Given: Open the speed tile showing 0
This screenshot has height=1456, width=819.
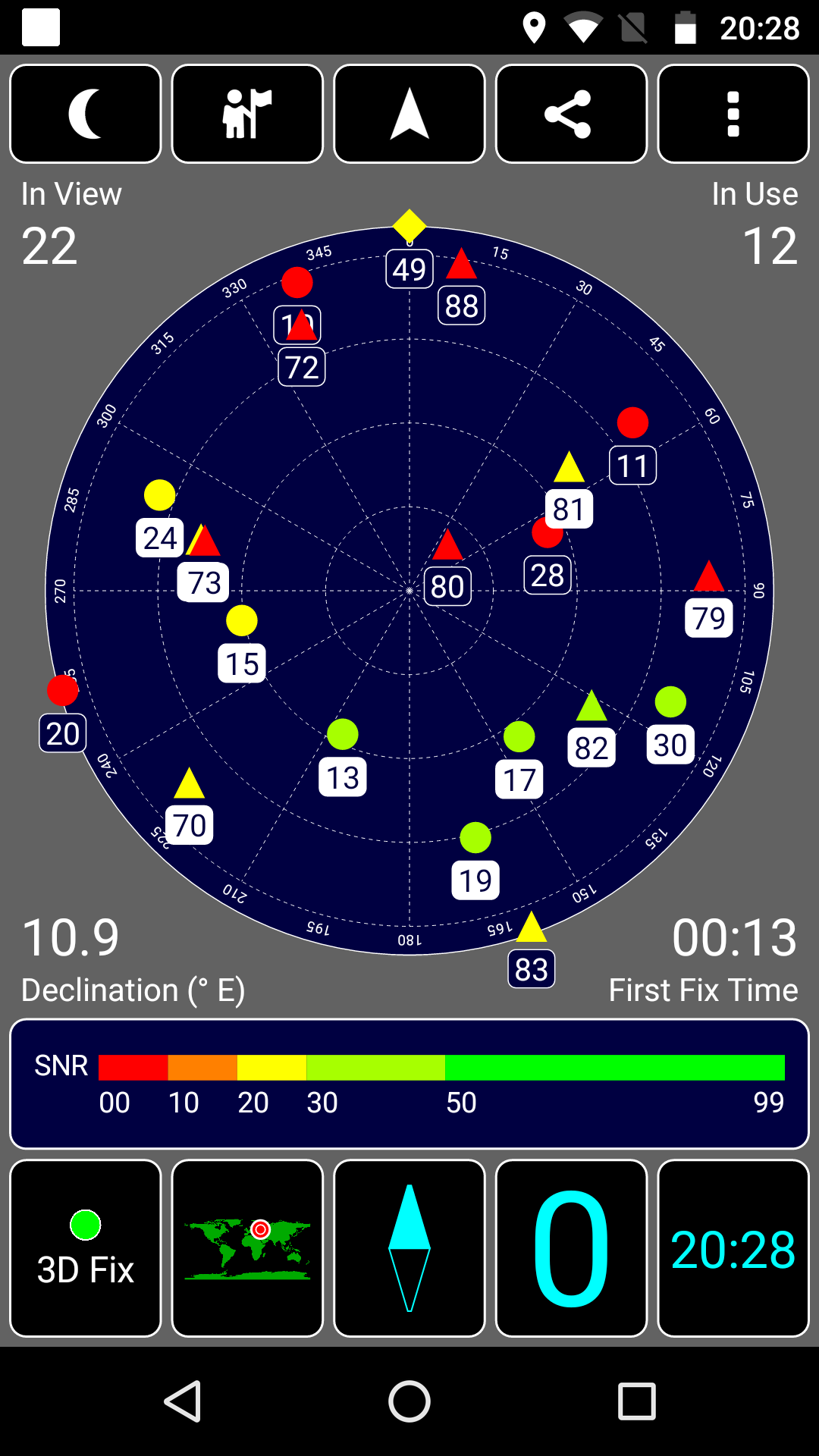Looking at the screenshot, I should (571, 1247).
